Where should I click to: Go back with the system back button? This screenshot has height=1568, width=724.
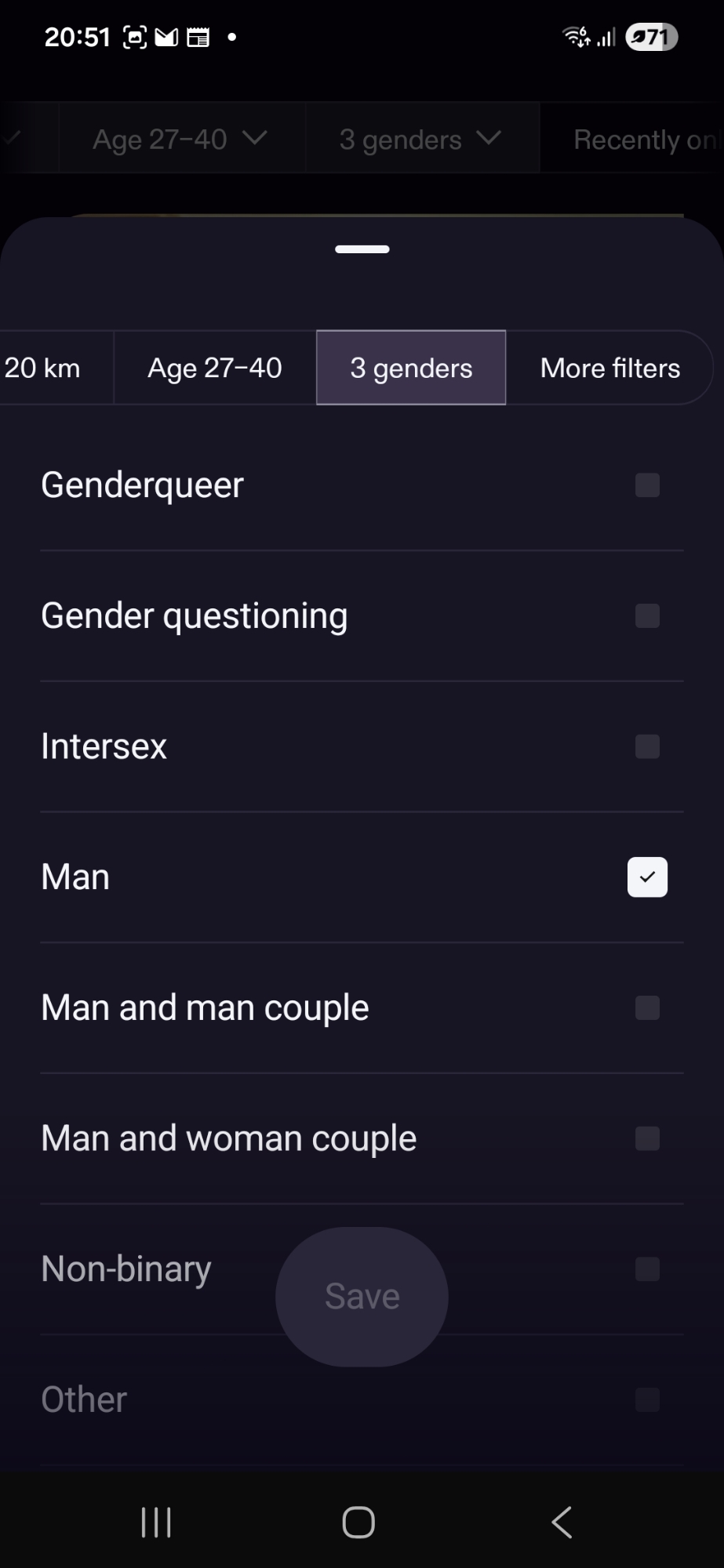(562, 1523)
